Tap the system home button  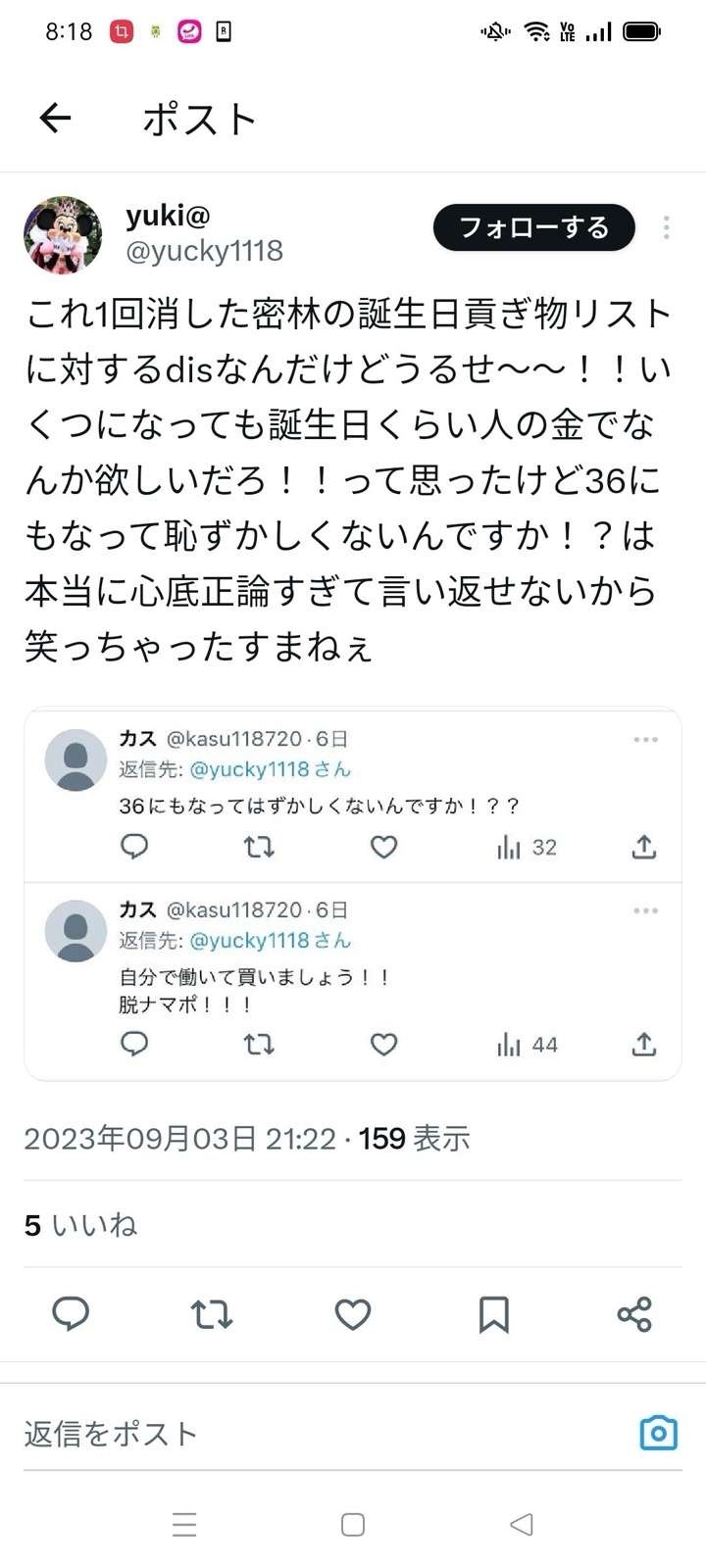tap(353, 1524)
